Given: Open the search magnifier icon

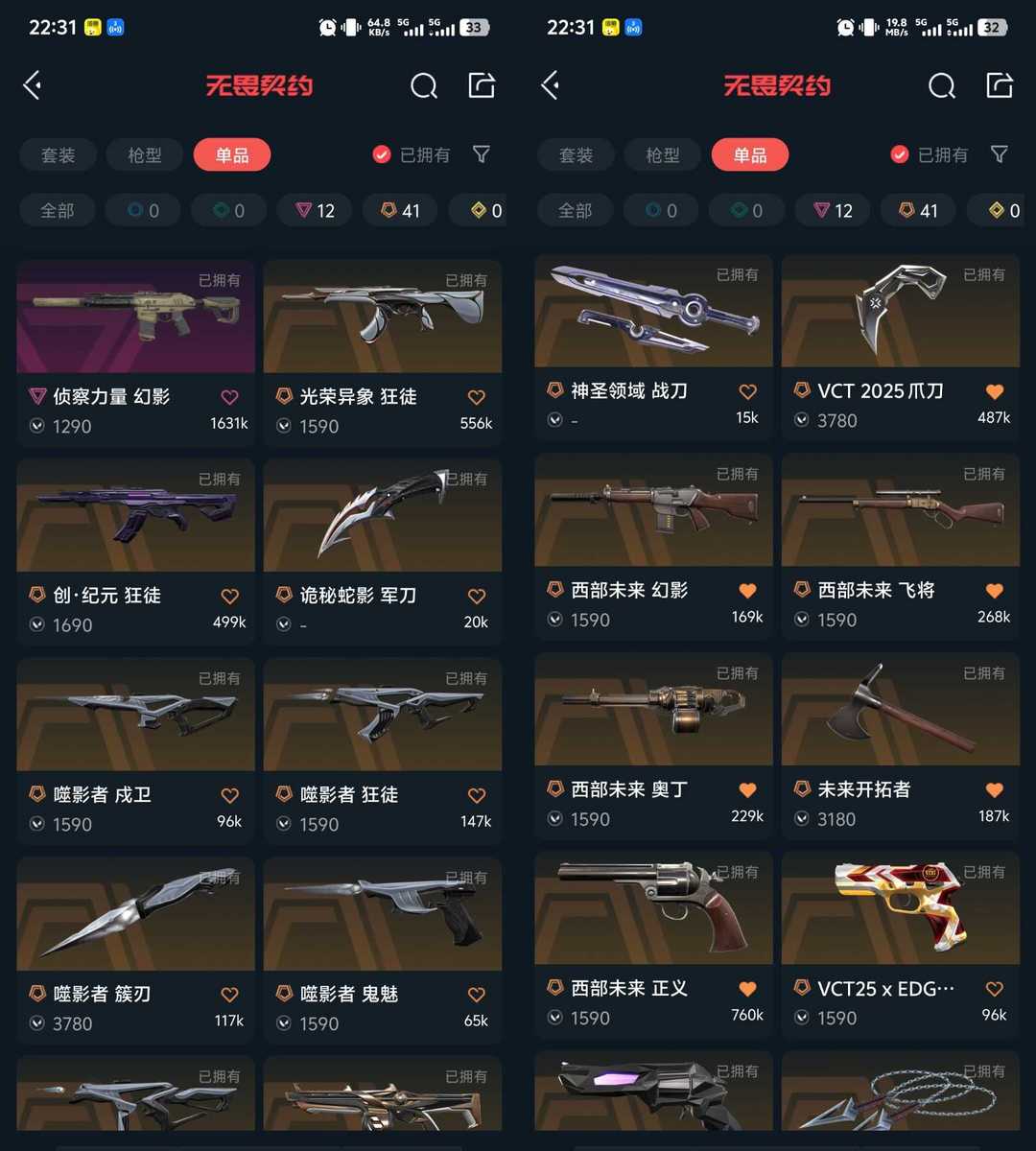Looking at the screenshot, I should coord(424,85).
